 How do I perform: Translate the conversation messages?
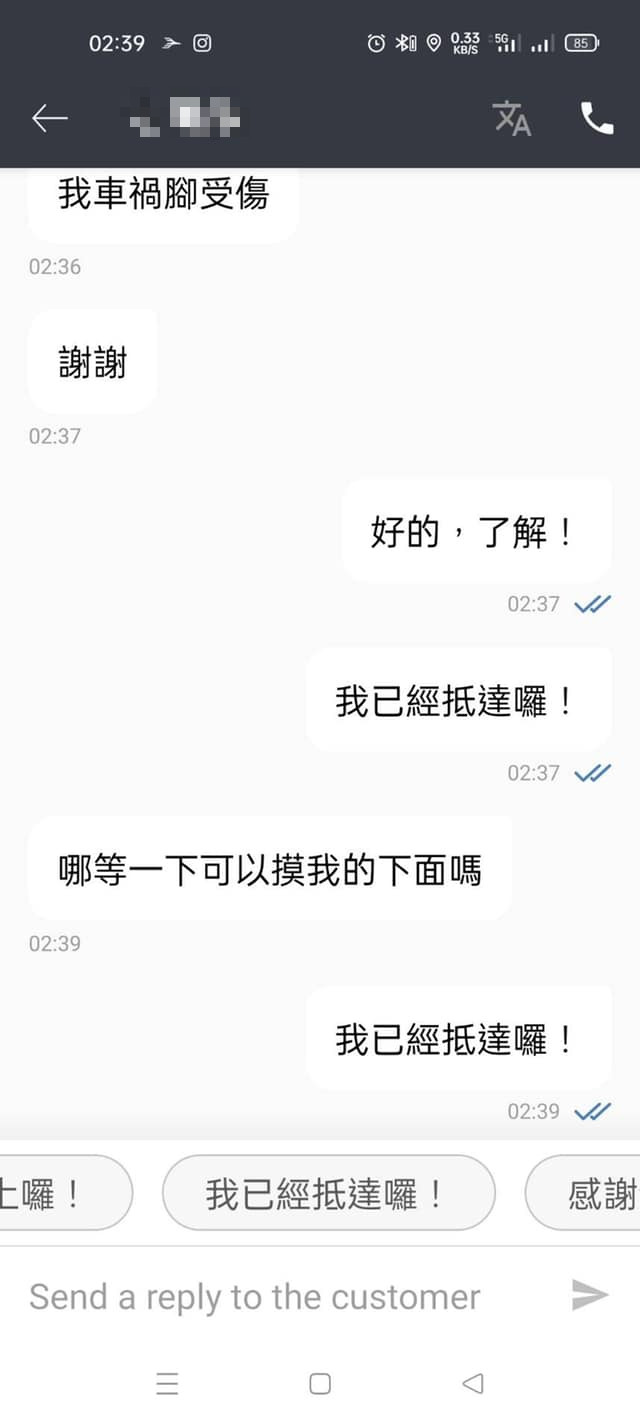512,119
